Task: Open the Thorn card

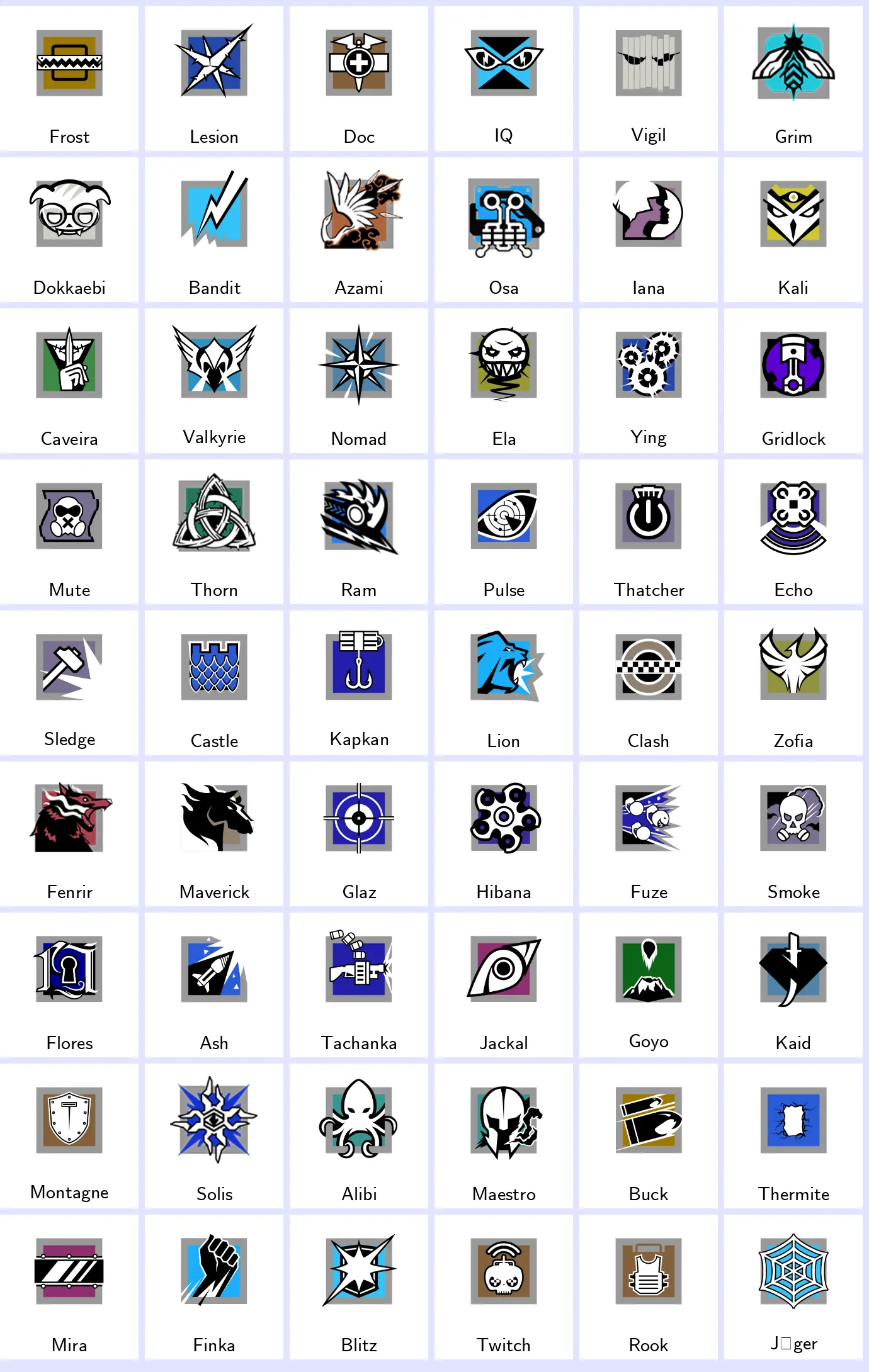Action: point(214,532)
